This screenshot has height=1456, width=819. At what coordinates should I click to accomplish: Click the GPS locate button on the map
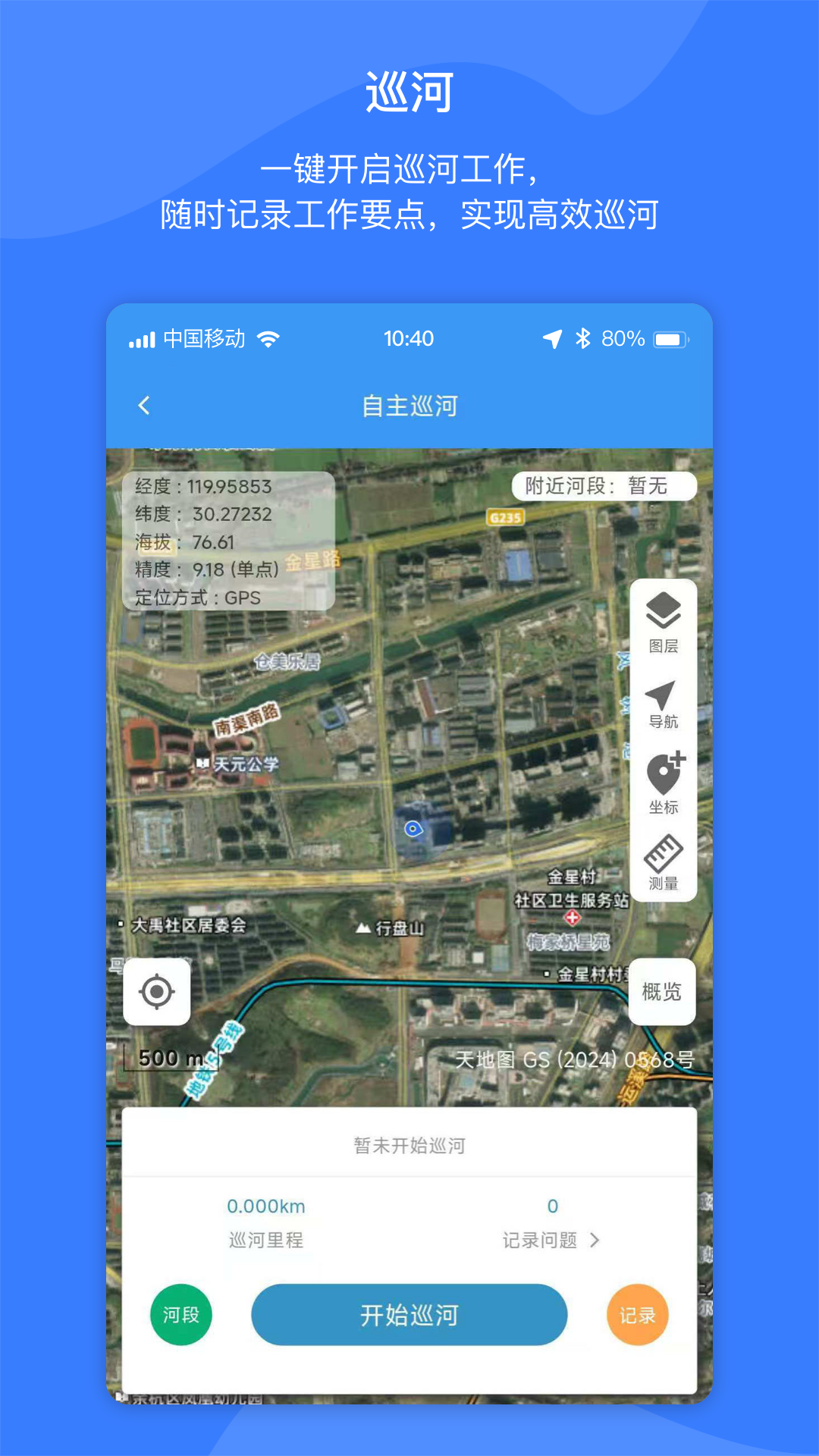157,991
